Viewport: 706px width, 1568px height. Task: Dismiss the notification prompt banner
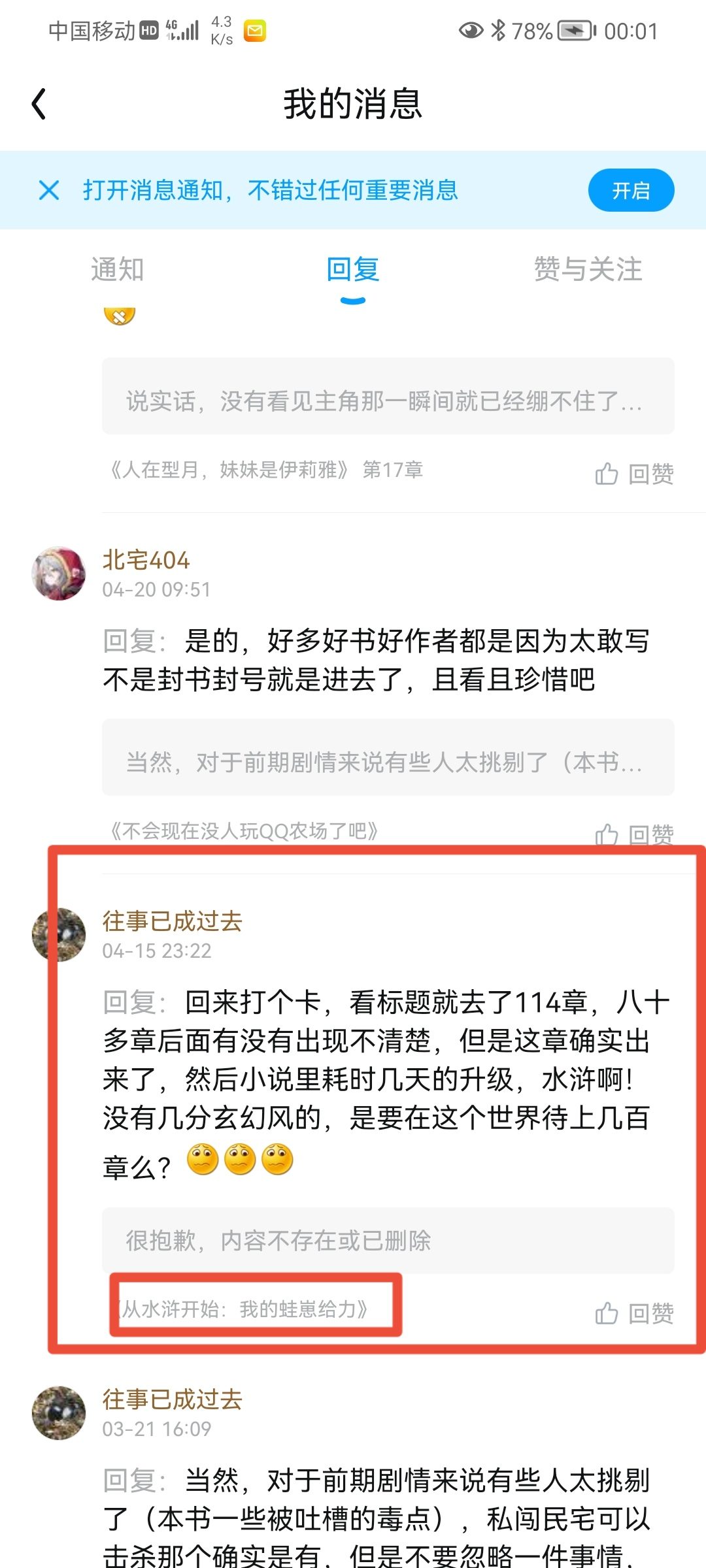point(49,190)
